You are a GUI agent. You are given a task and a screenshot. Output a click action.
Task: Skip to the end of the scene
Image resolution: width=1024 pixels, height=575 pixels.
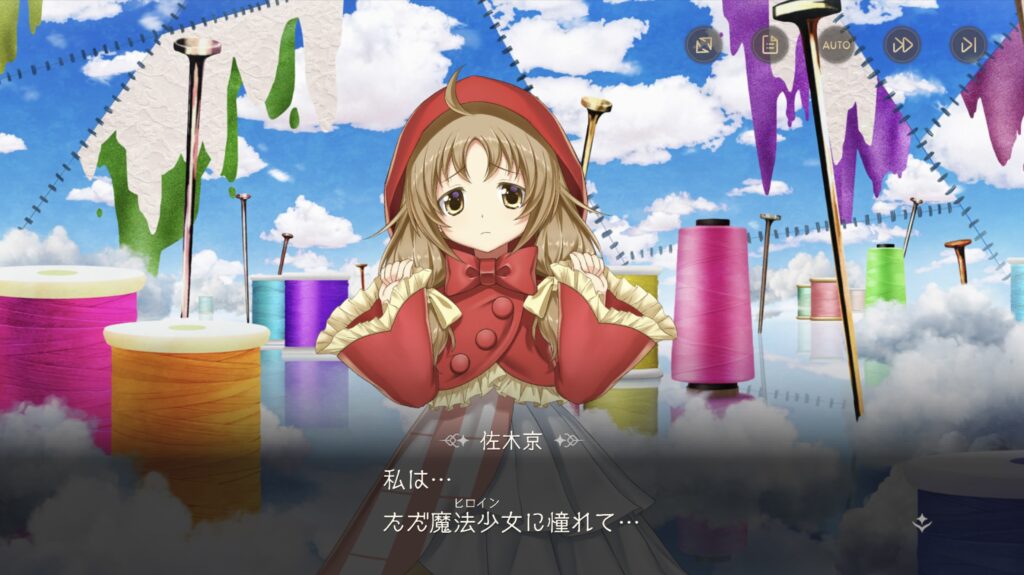click(x=967, y=45)
